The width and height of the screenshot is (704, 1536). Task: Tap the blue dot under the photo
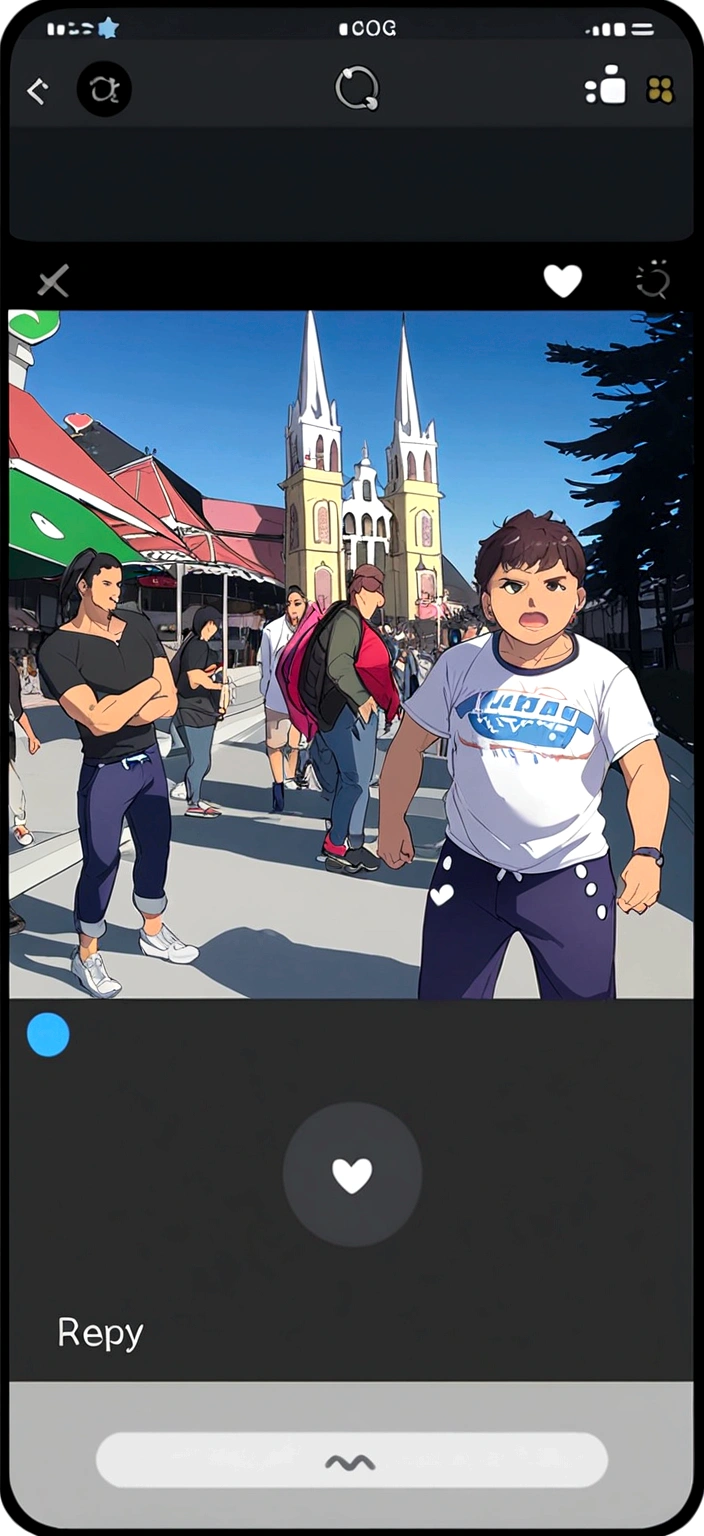[48, 1034]
